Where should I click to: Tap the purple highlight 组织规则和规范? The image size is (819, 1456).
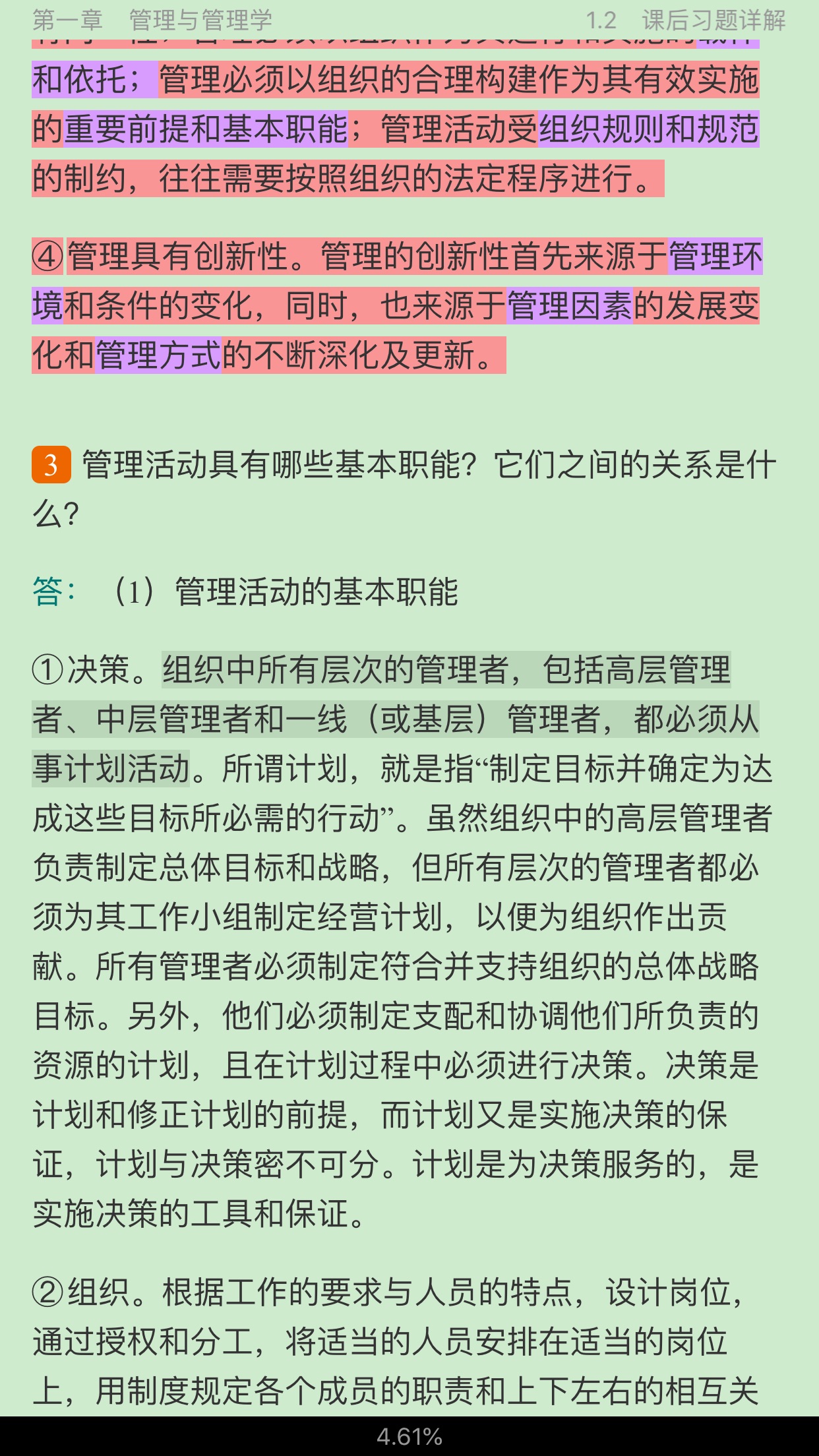click(648, 129)
